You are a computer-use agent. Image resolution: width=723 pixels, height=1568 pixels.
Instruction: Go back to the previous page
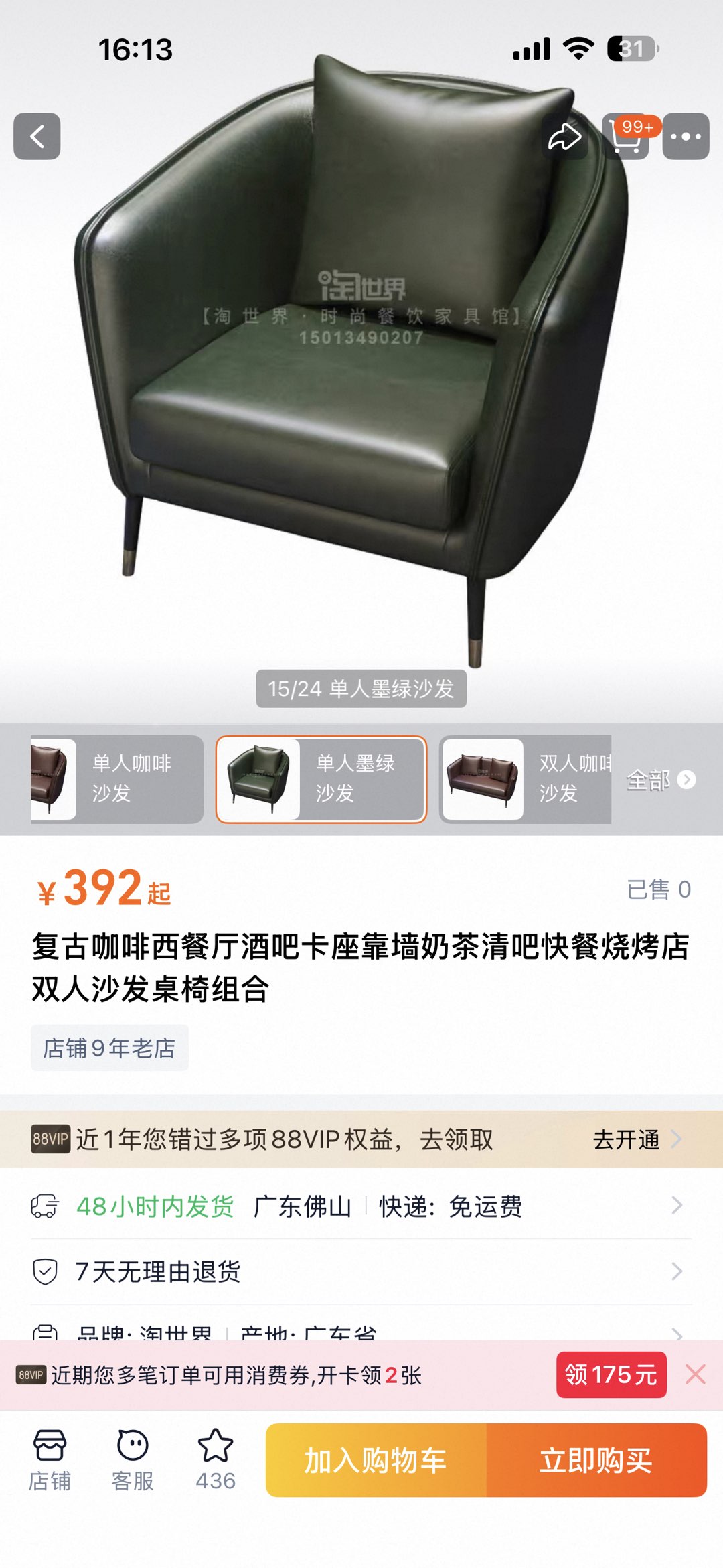37,137
